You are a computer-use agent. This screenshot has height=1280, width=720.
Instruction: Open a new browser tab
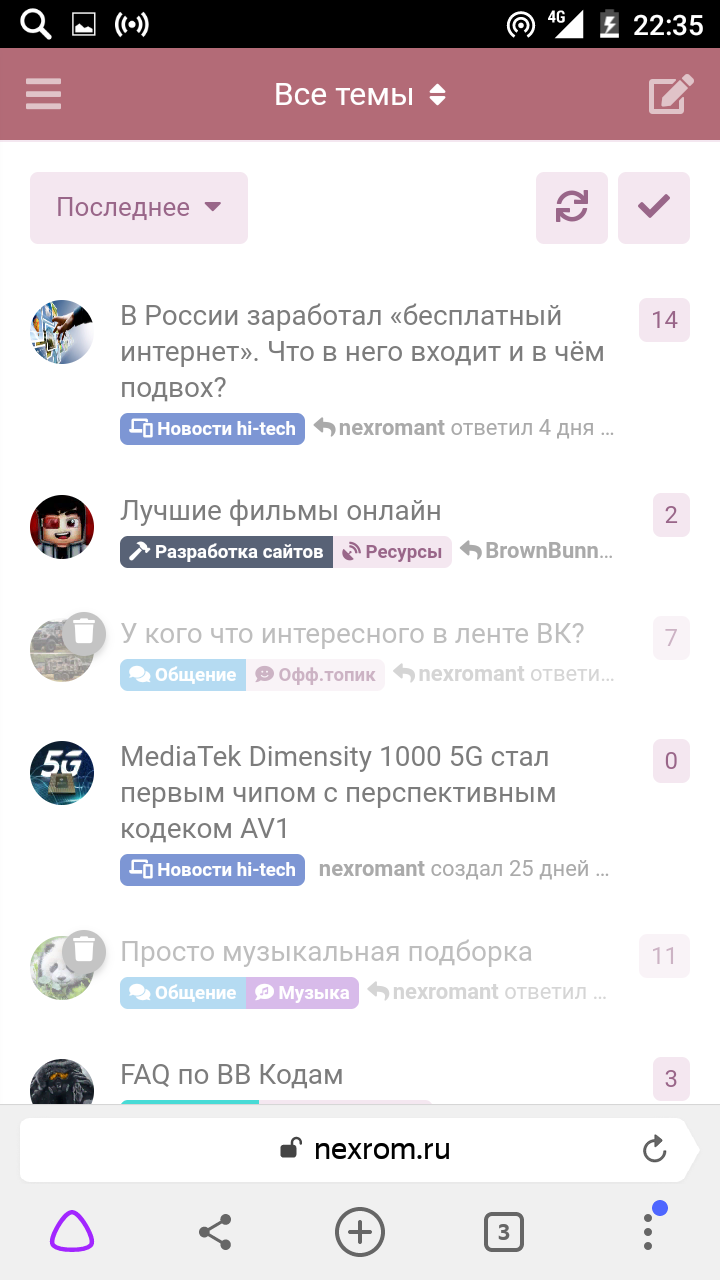point(360,1232)
